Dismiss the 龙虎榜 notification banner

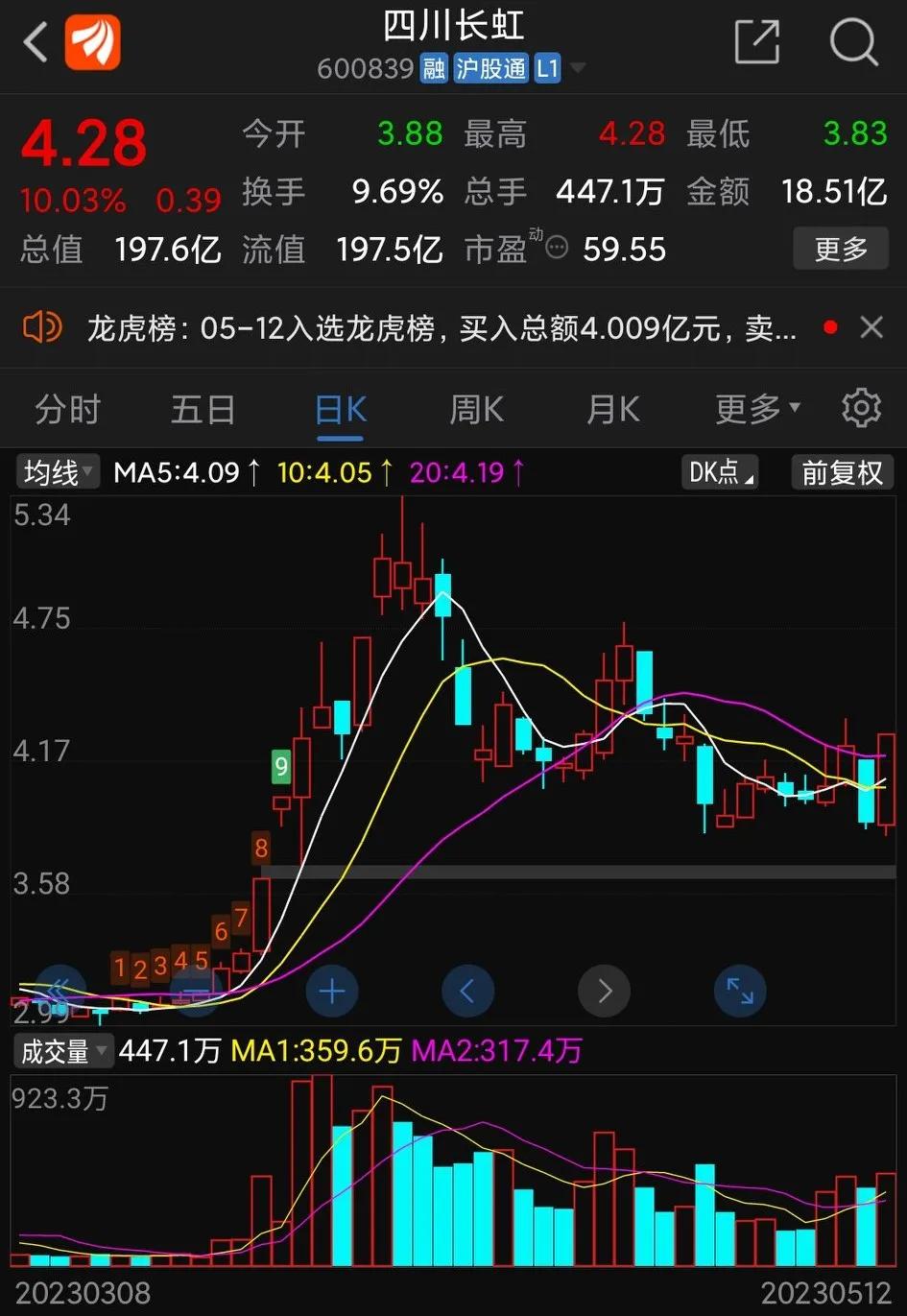pos(871,328)
